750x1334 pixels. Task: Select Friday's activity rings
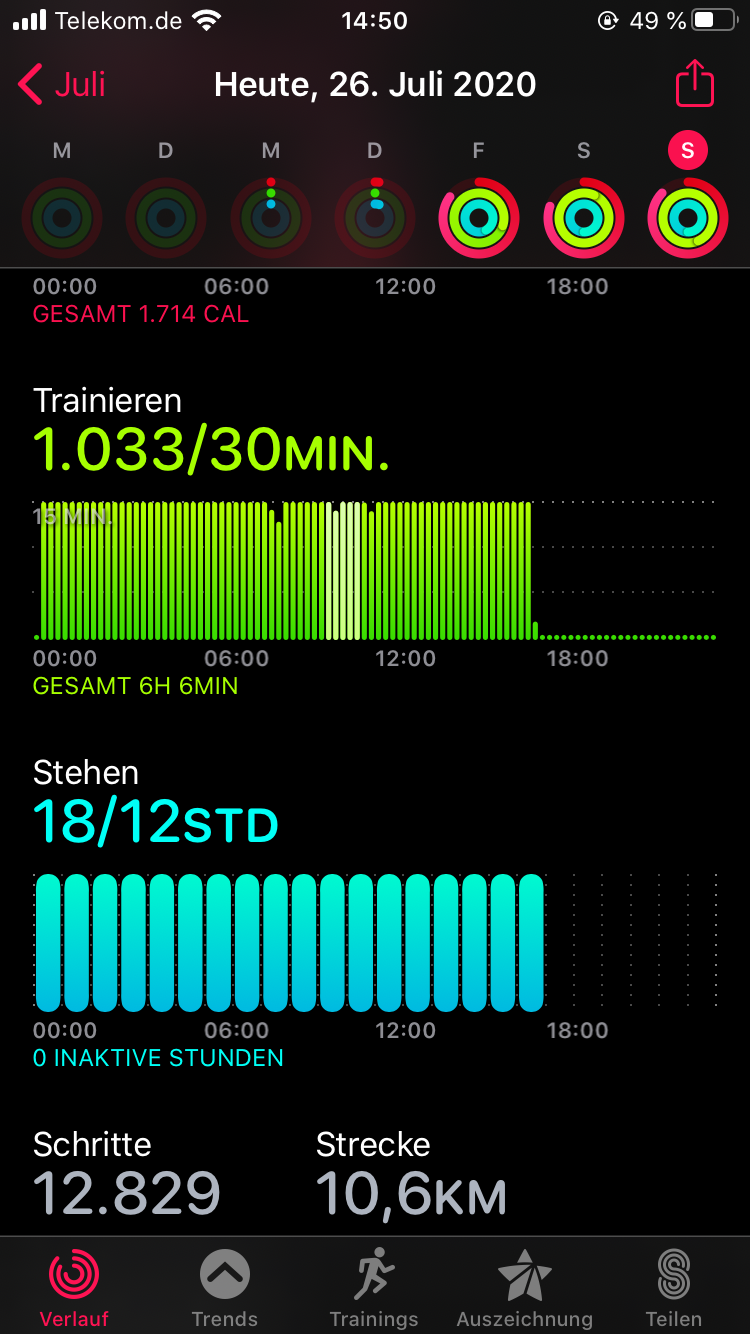tap(479, 217)
